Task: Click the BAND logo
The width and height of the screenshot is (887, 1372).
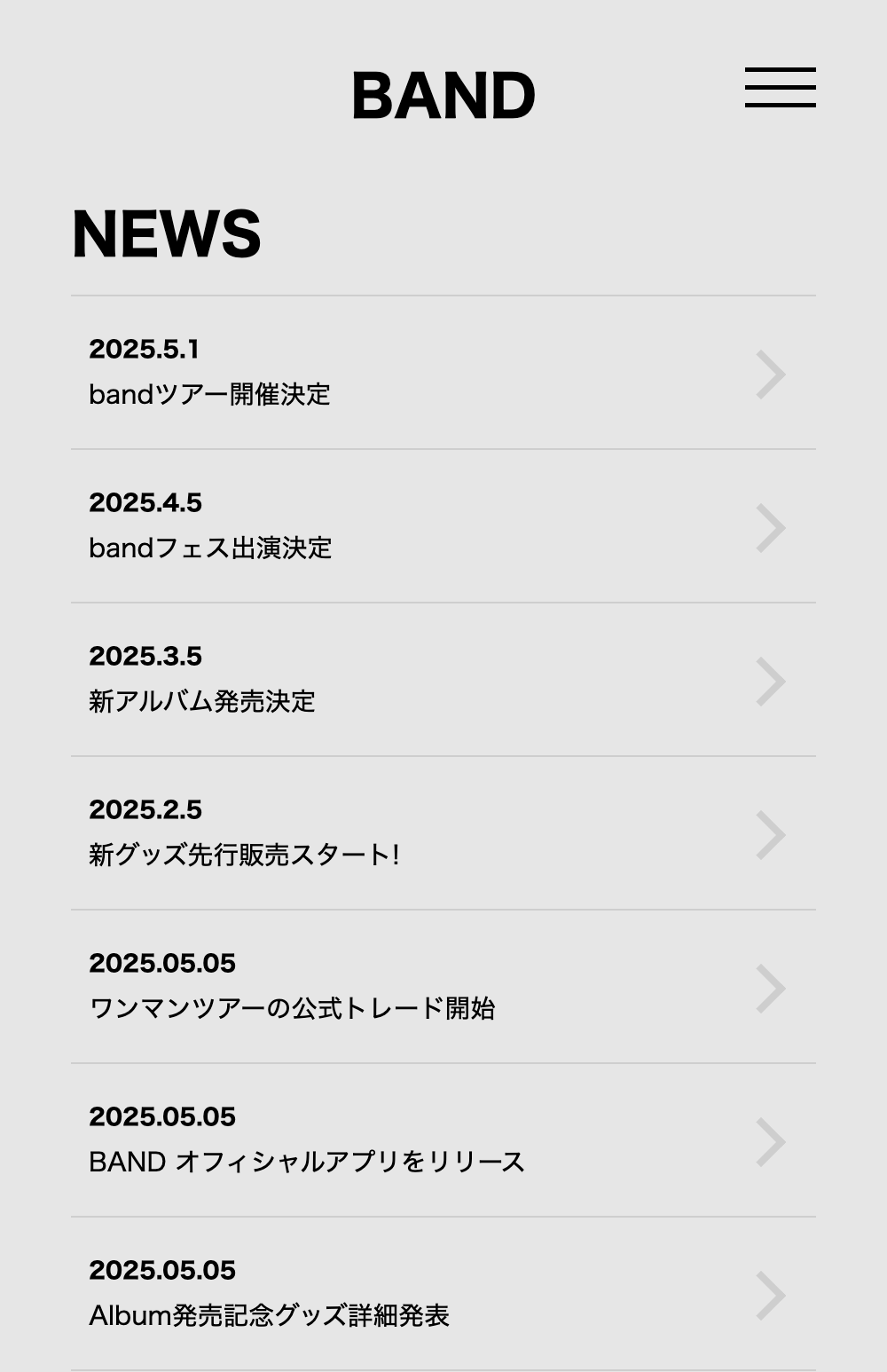Action: pos(443,94)
